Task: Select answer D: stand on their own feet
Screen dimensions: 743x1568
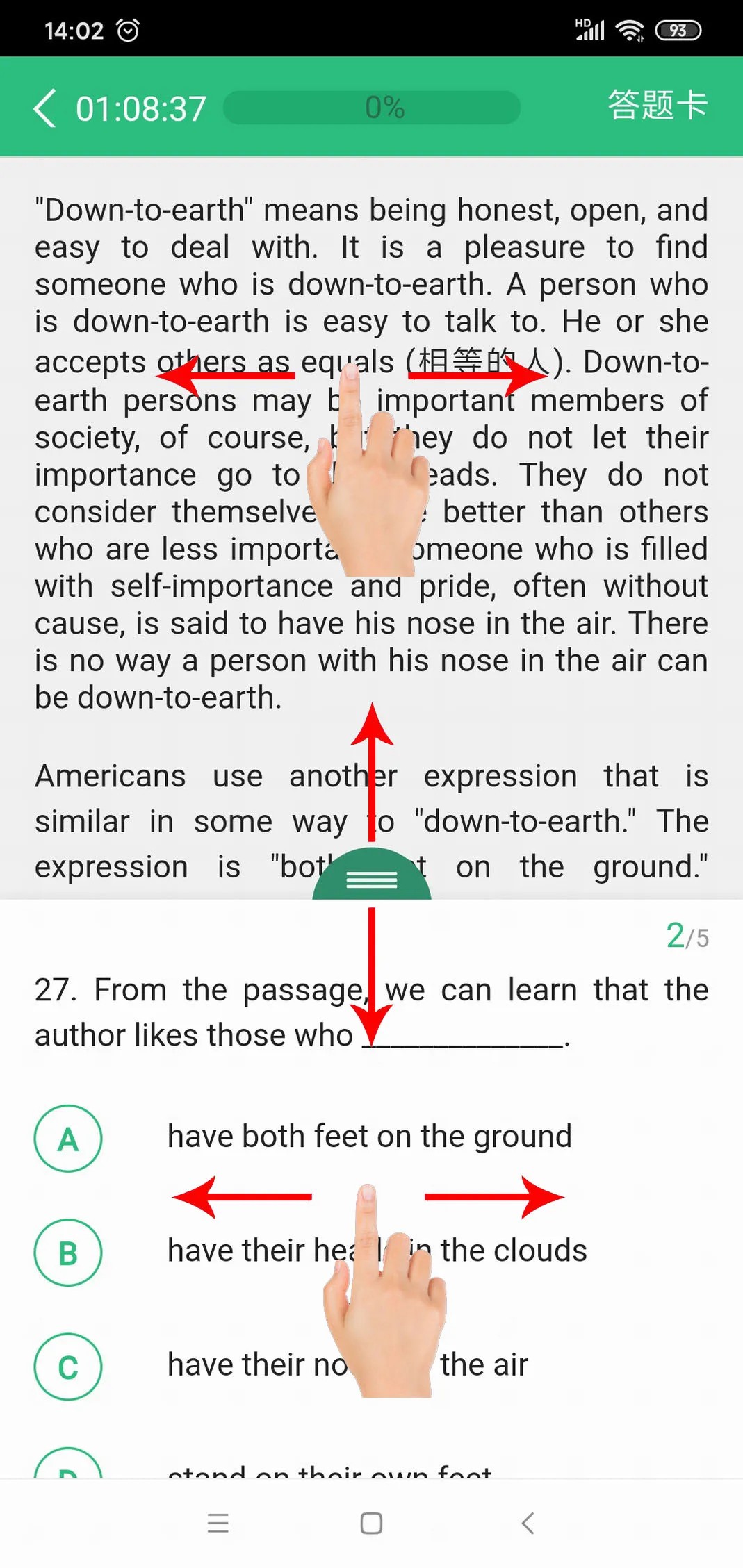Action: [68, 1466]
